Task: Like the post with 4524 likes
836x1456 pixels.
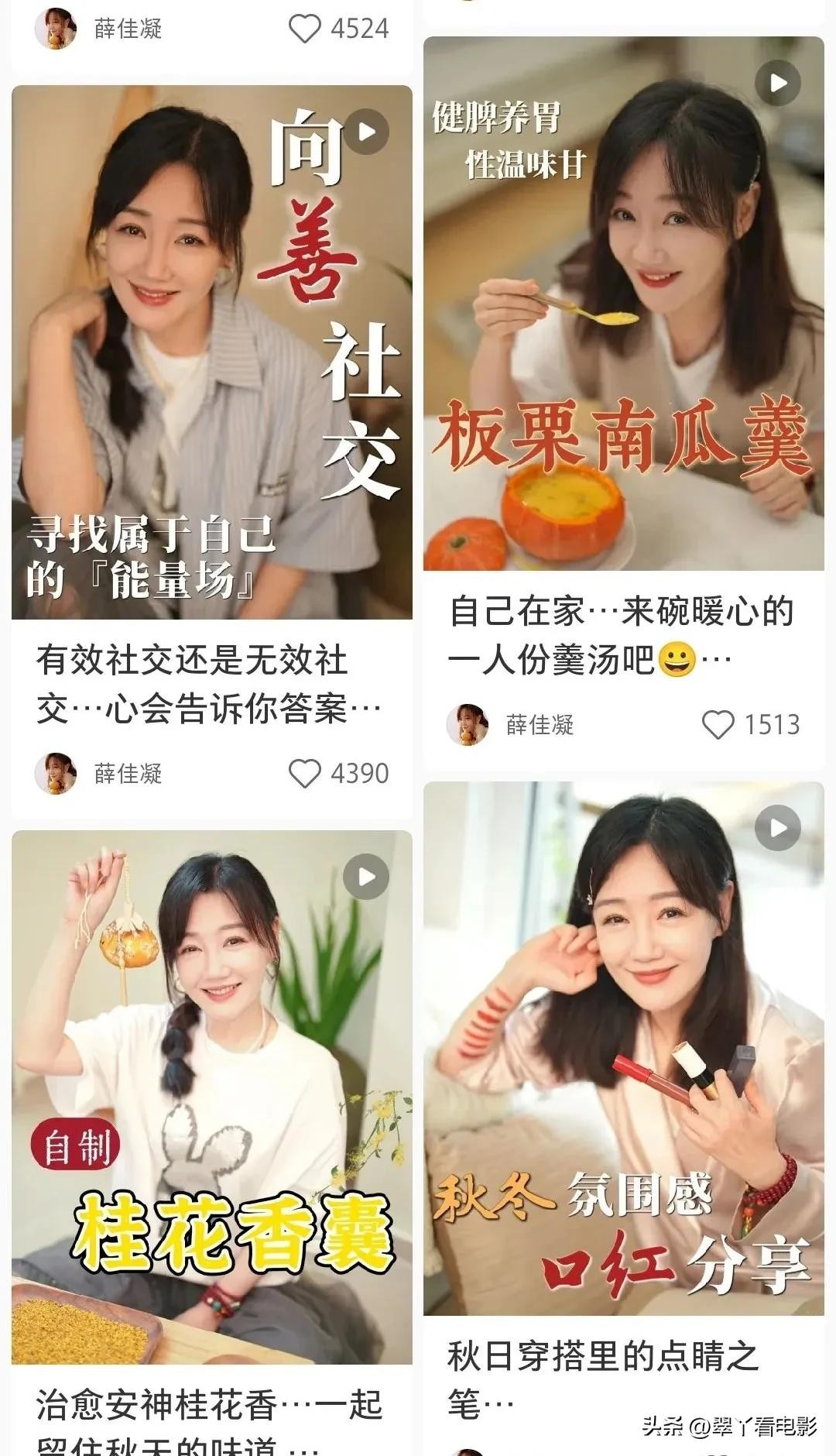Action: pyautogui.click(x=304, y=29)
